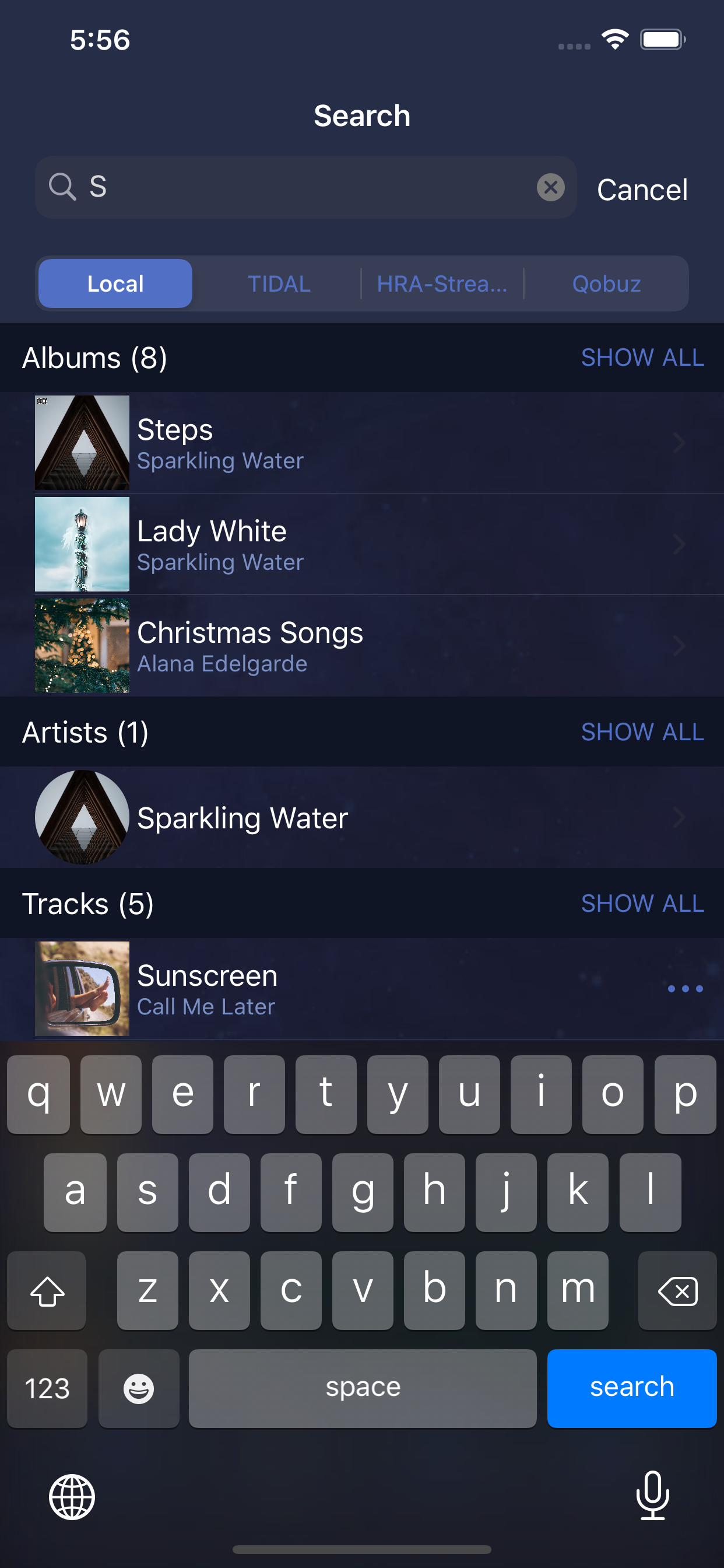Open the Christmas Songs album
Viewport: 724px width, 1568px height.
coord(365,646)
